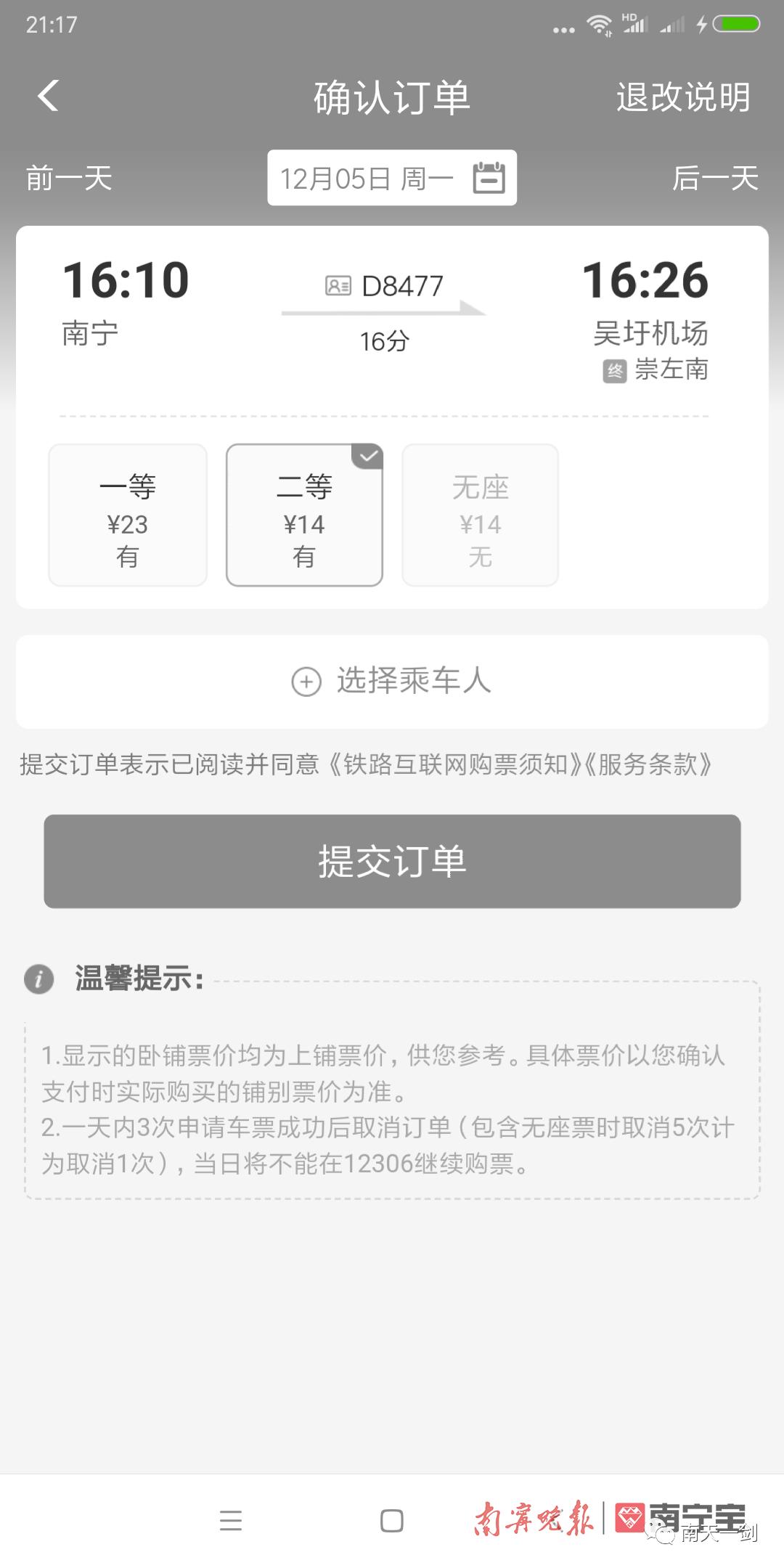The width and height of the screenshot is (784, 1568).
Task: Tap 前一天 to view the previous day
Action: pos(67,179)
